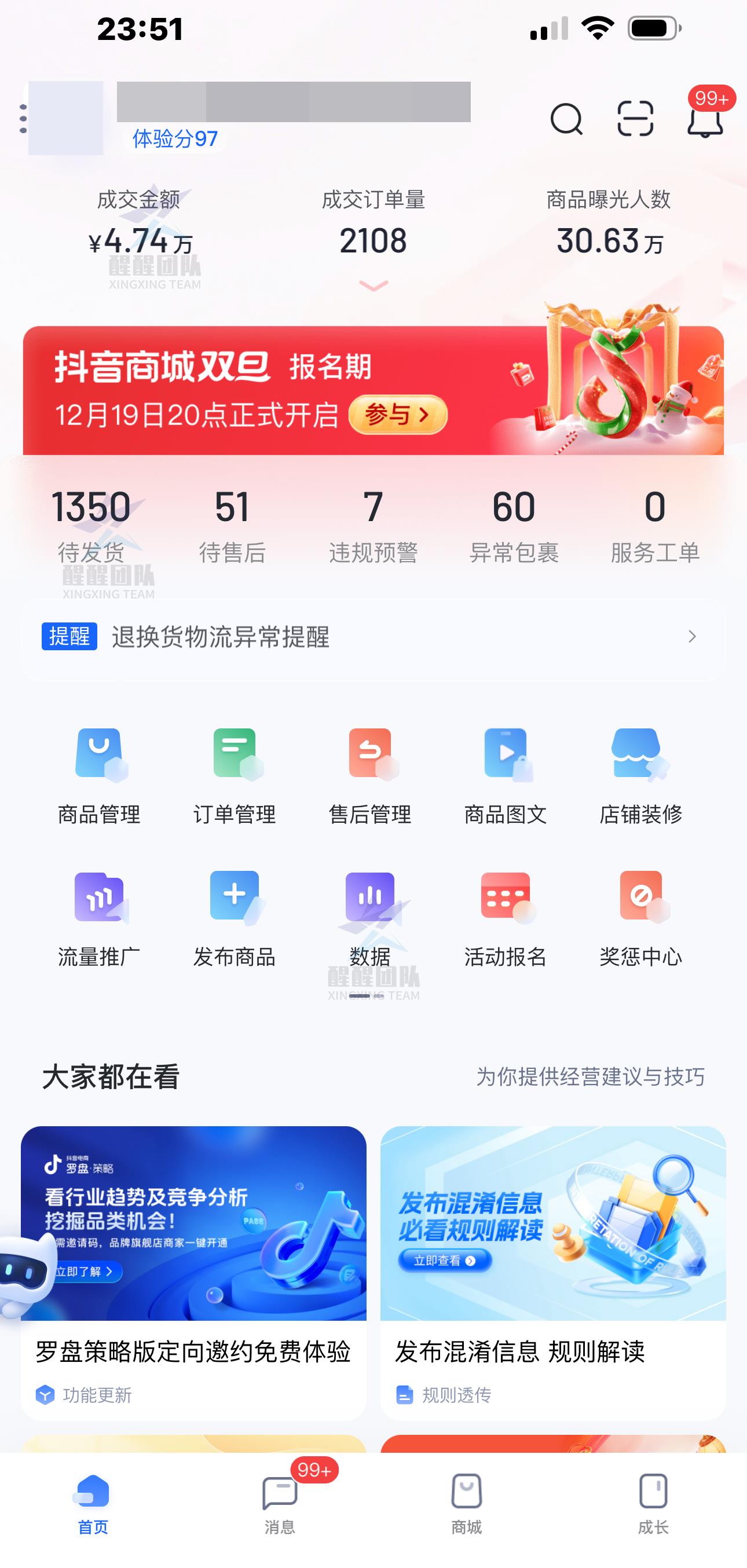Viewport: 747px width, 1568px height.
Task: Open 订单管理 (Order Management)
Action: coord(236,779)
